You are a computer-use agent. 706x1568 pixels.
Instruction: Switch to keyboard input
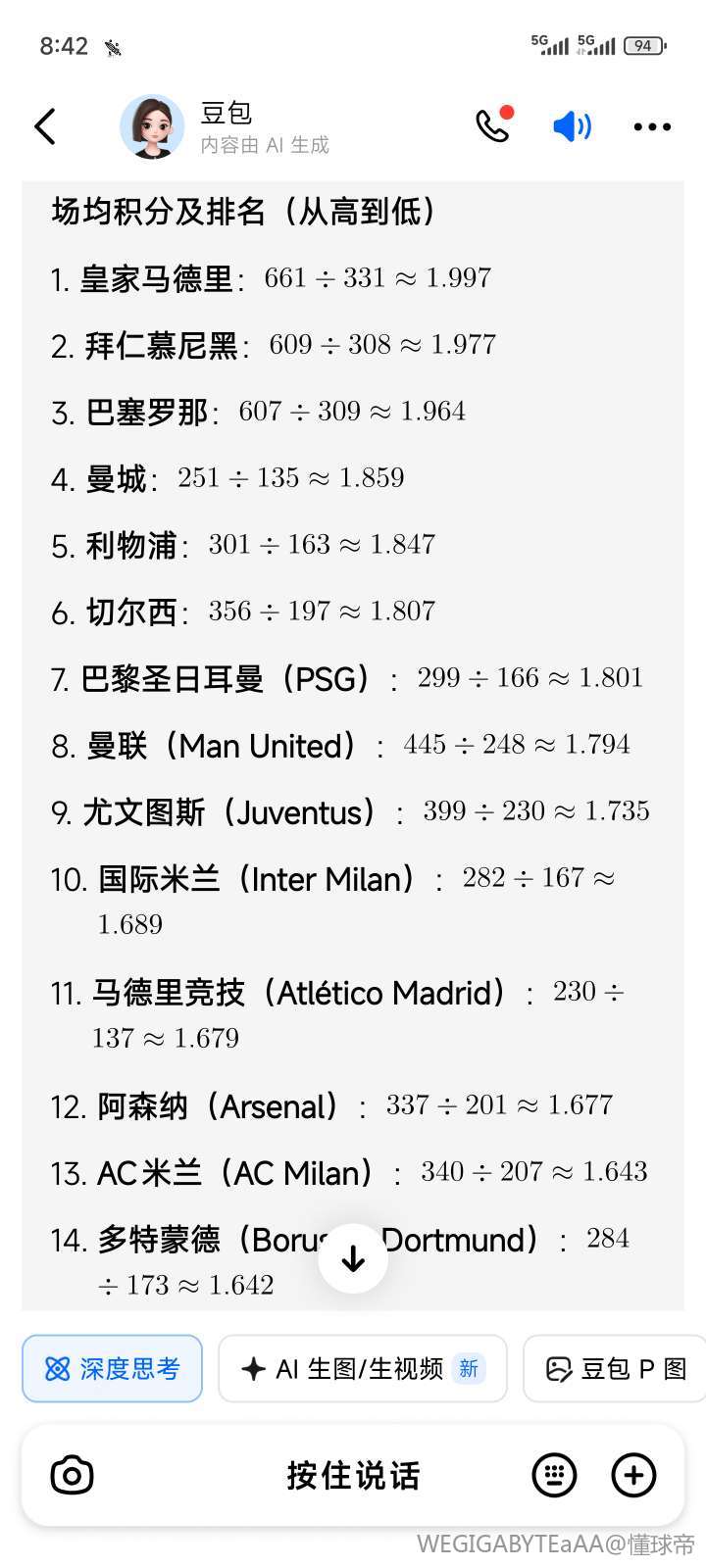pyautogui.click(x=554, y=1475)
